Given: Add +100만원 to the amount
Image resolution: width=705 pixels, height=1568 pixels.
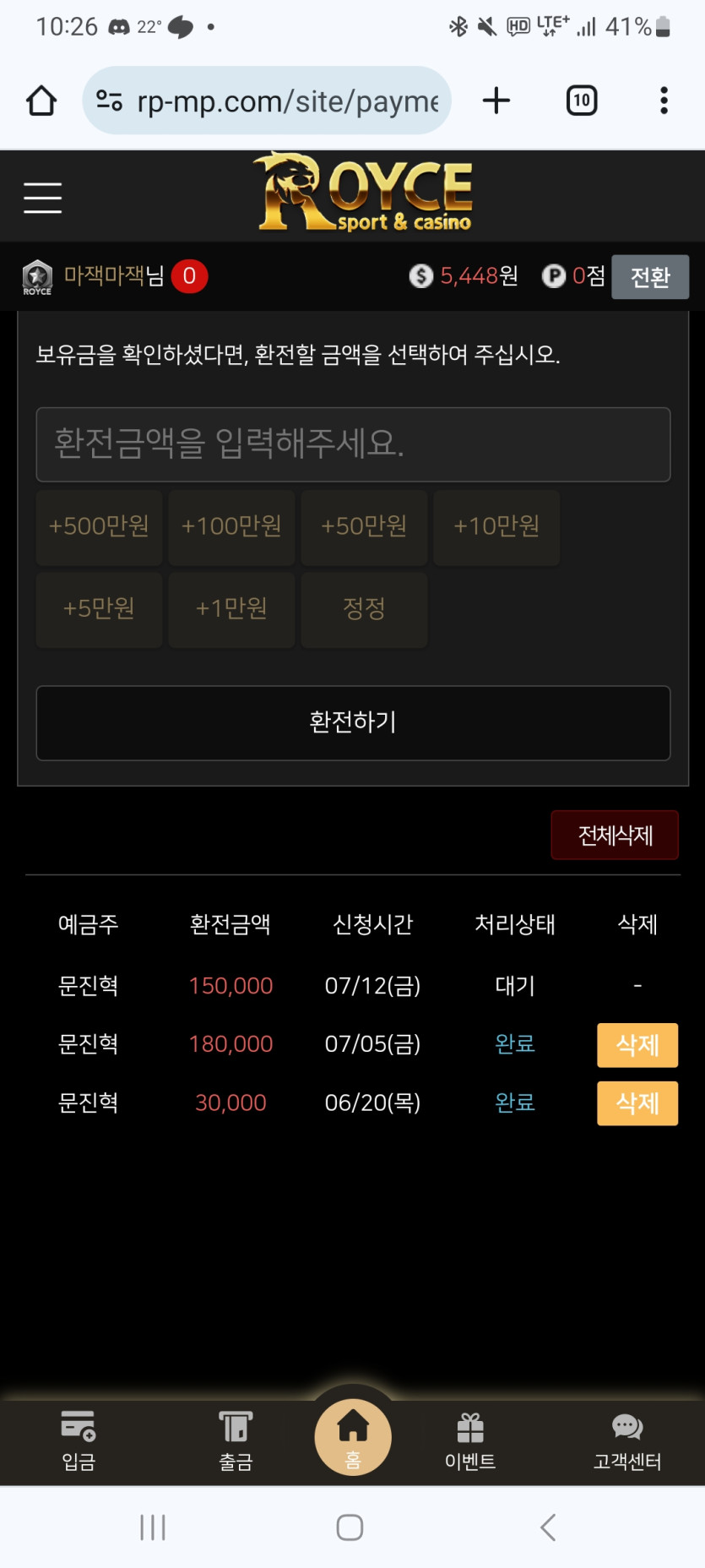Looking at the screenshot, I should (x=231, y=527).
